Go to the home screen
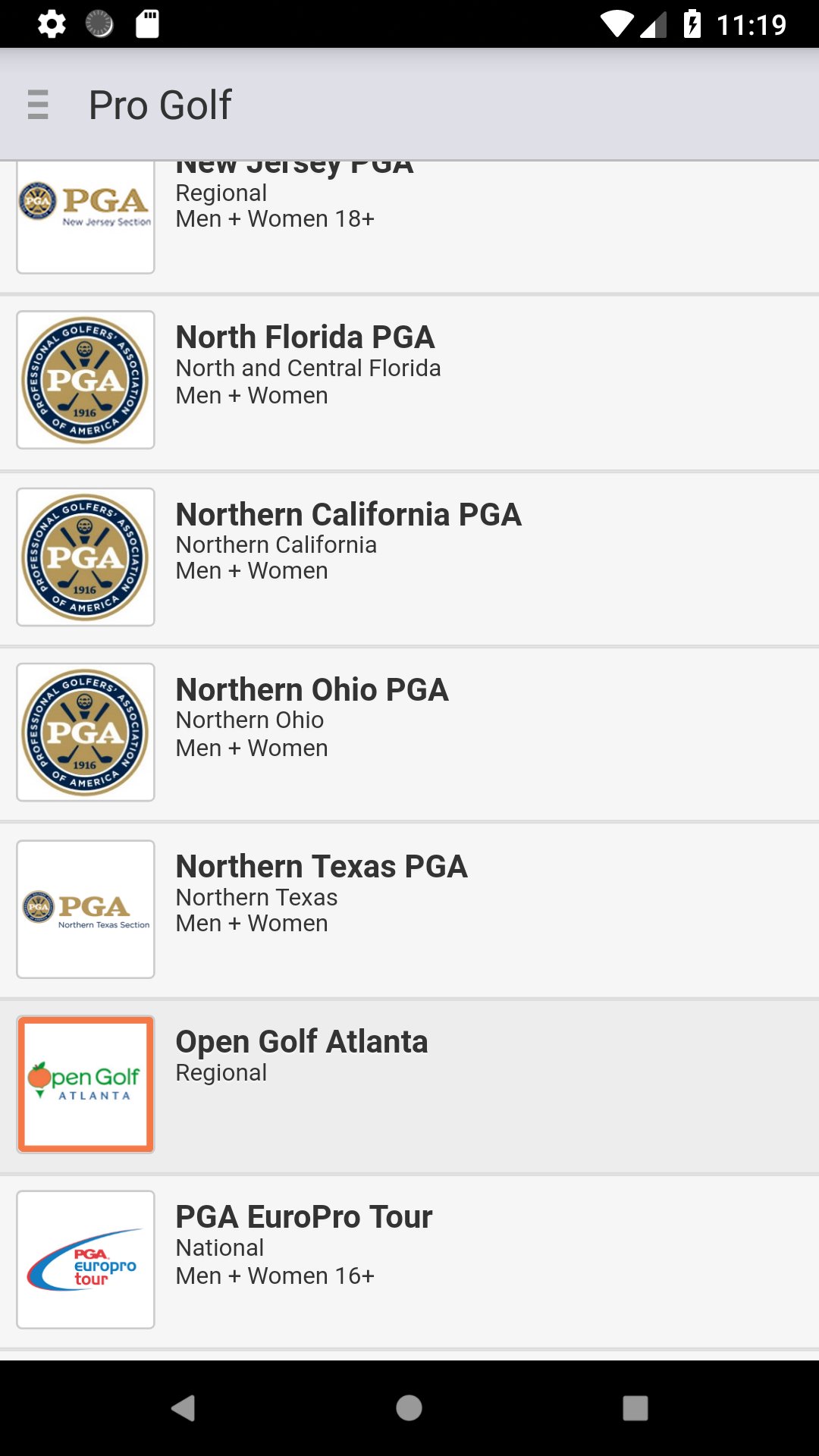Screen dimensions: 819x1456 coord(409,1408)
